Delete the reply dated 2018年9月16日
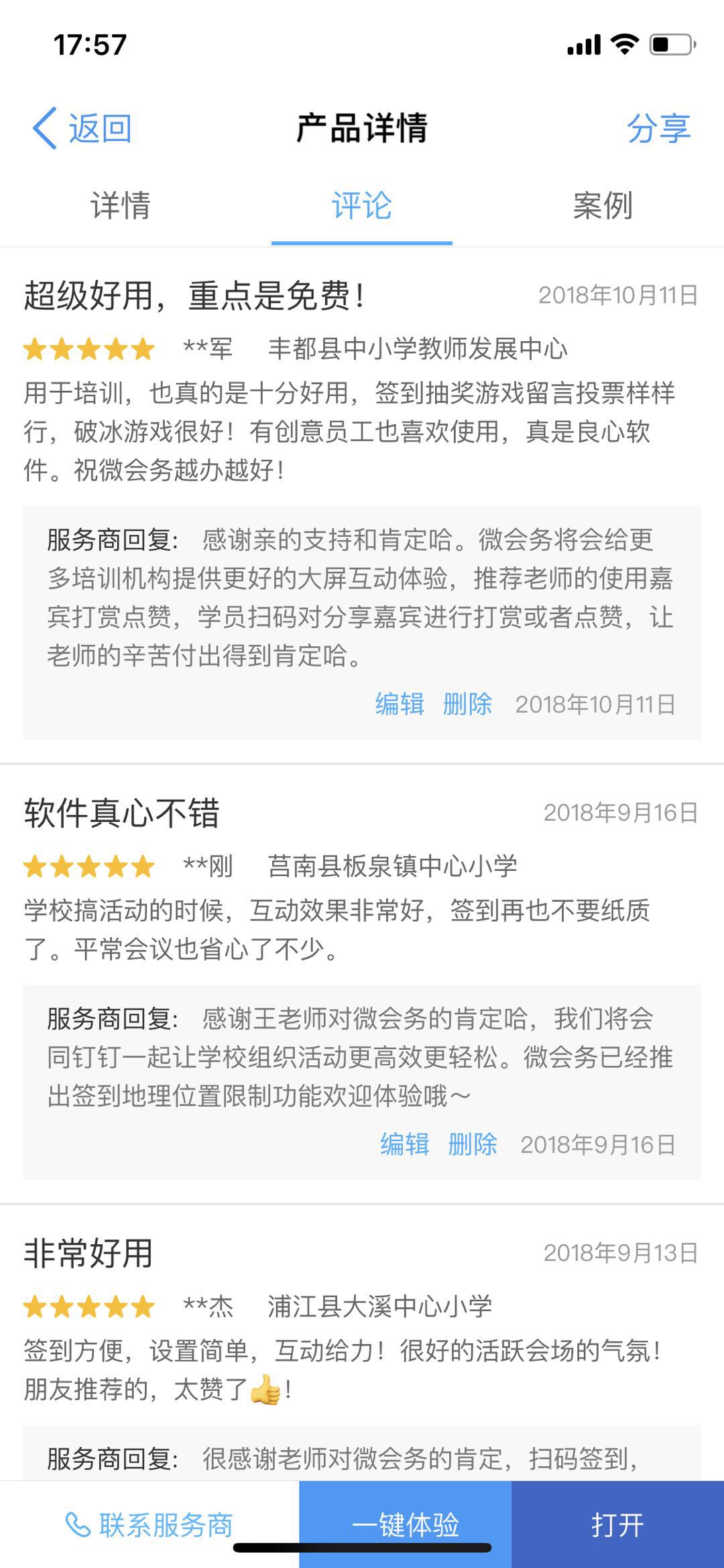724x1568 pixels. click(x=473, y=1144)
